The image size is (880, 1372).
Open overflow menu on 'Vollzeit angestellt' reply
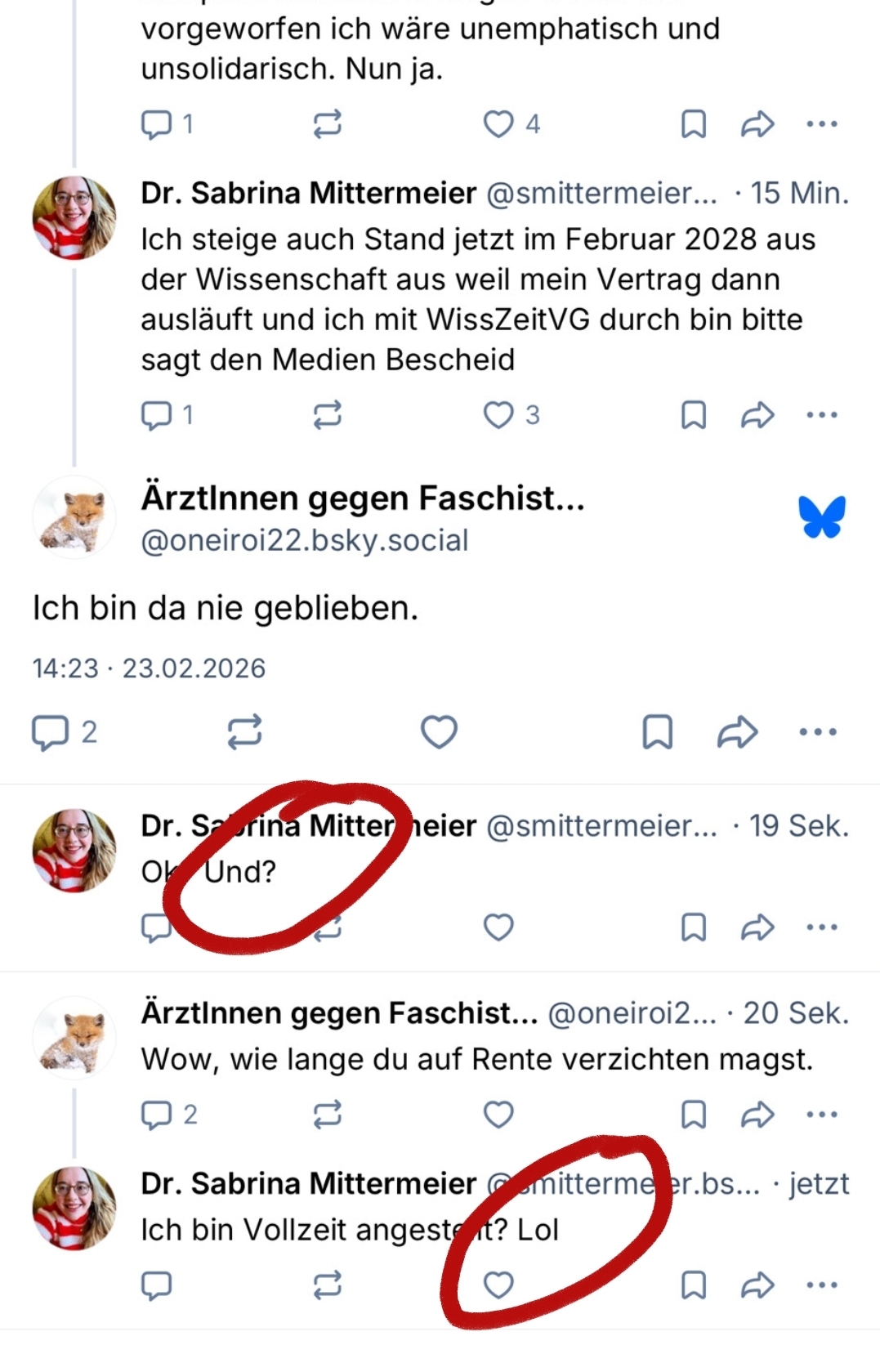[821, 1285]
